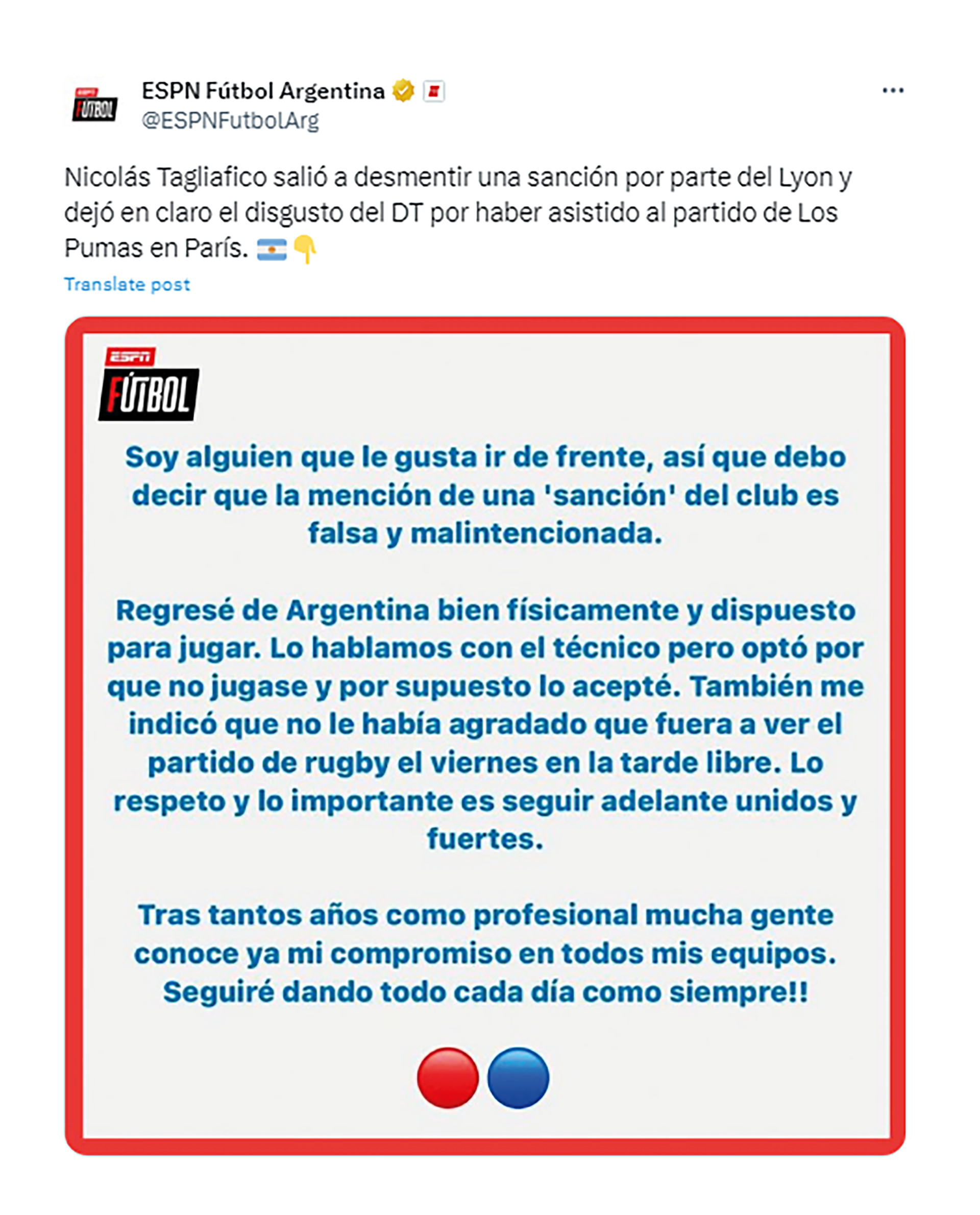
Task: Open the attached Tagliafico statement image
Action: tap(485, 735)
